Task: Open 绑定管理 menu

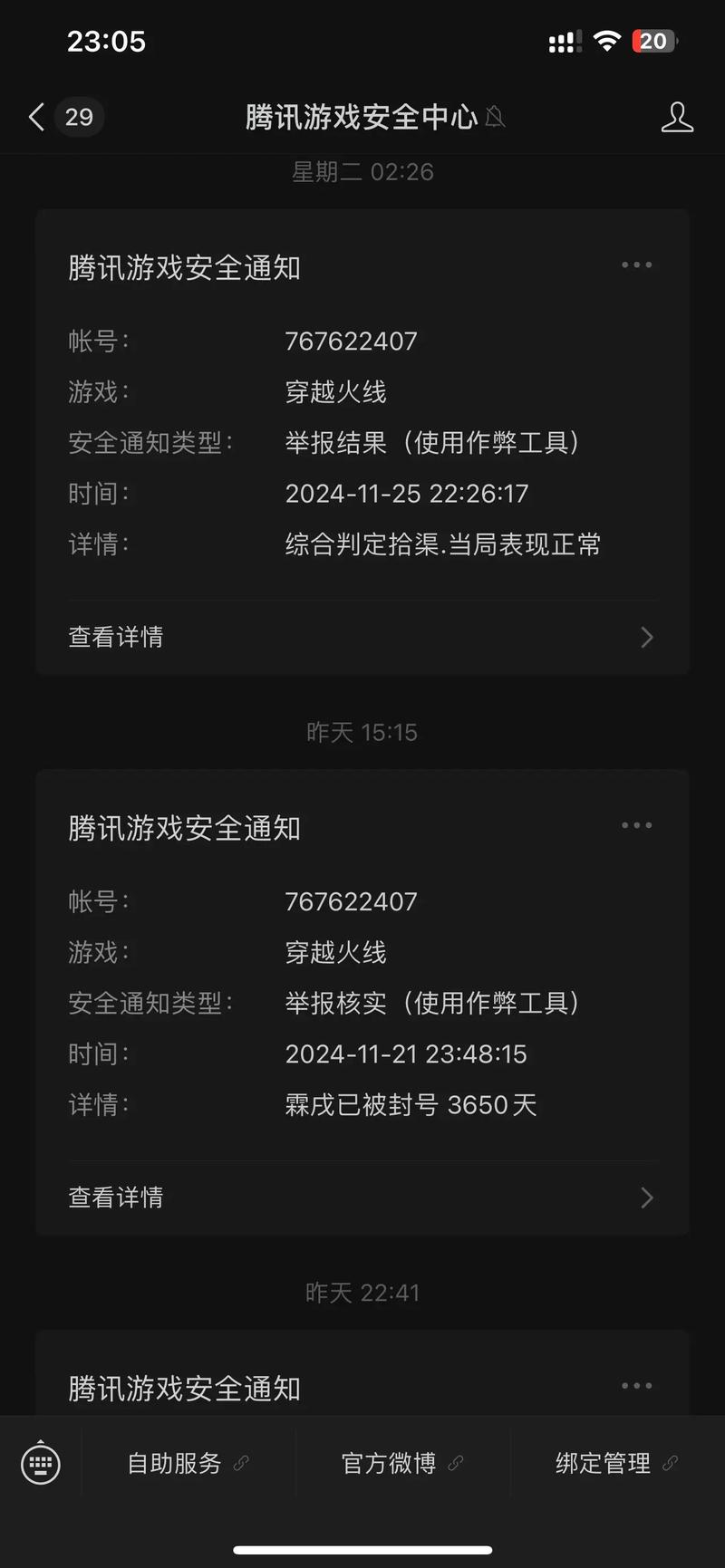Action: pos(616,1464)
